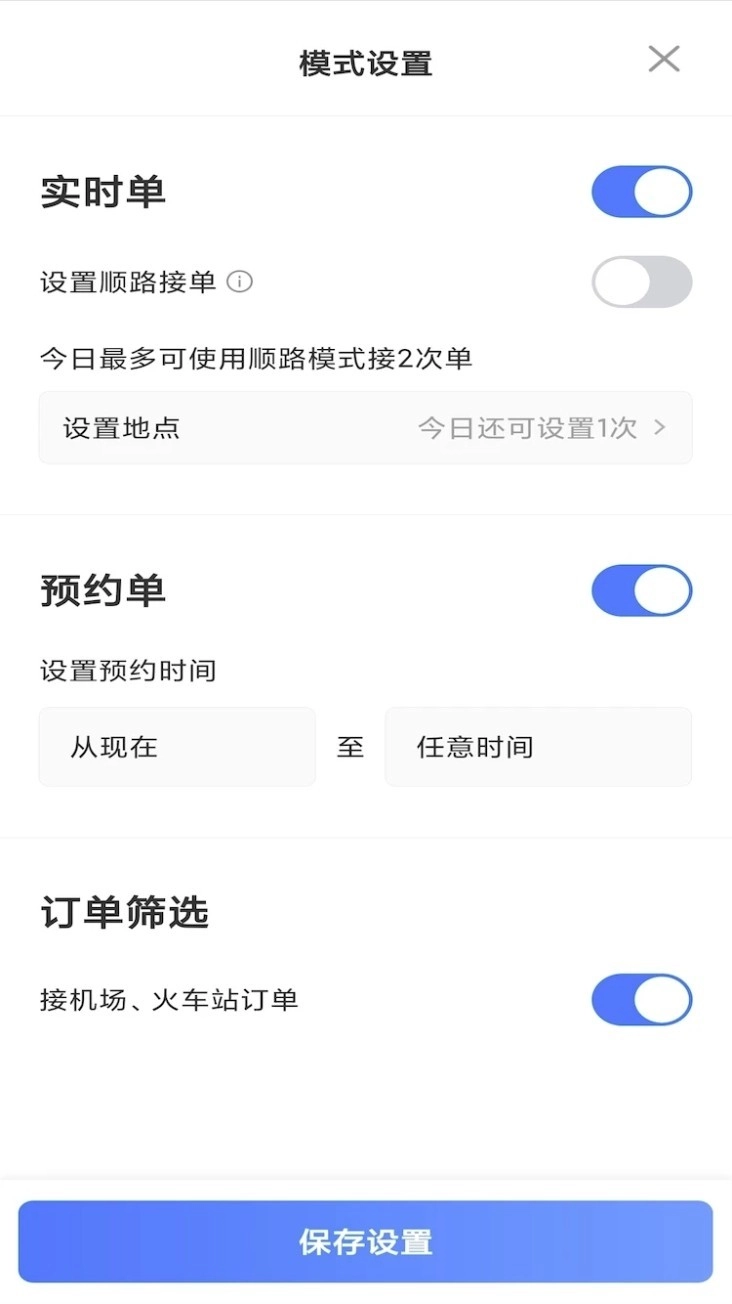
Task: Tap the 设置预约时间 label
Action: (124, 671)
